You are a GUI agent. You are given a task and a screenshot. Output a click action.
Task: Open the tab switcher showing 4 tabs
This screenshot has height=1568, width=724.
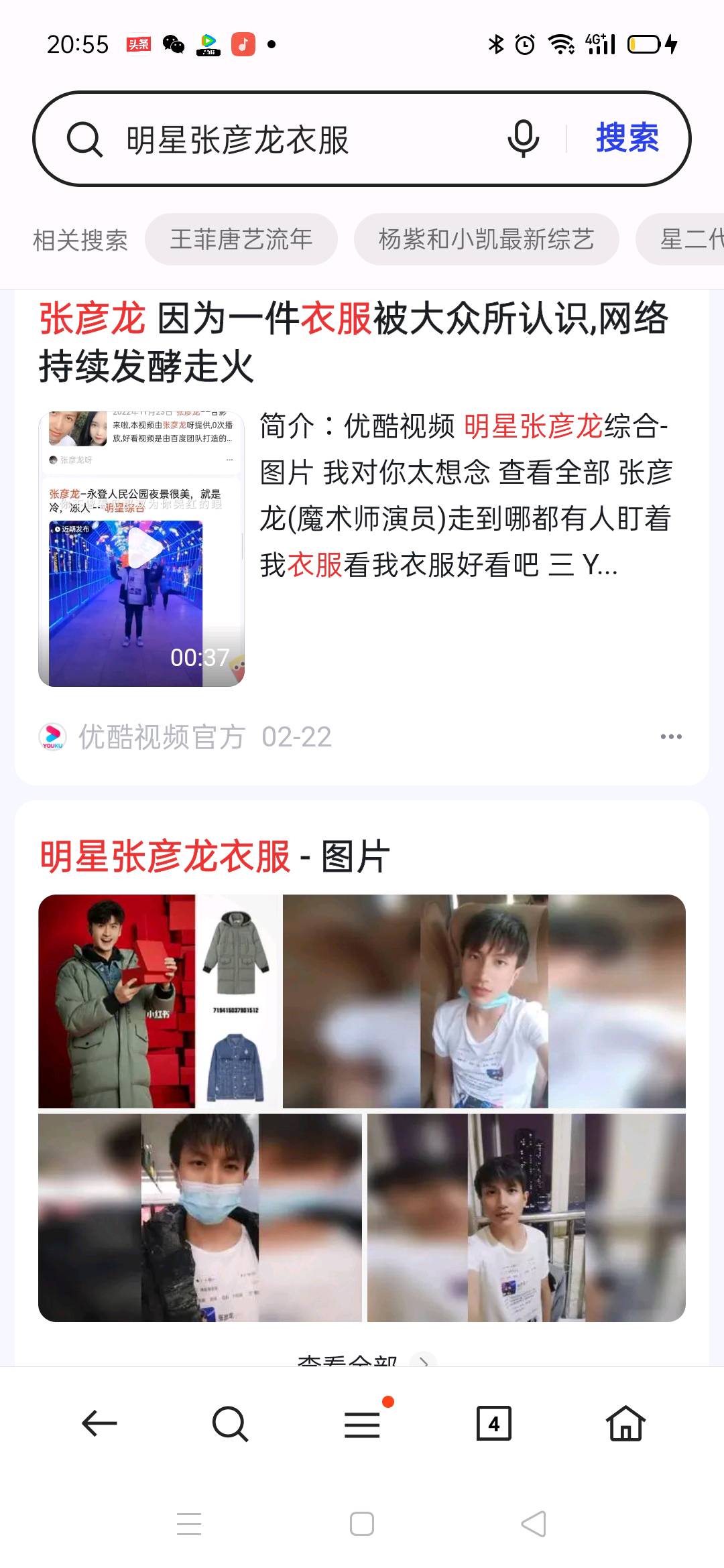point(494,1423)
